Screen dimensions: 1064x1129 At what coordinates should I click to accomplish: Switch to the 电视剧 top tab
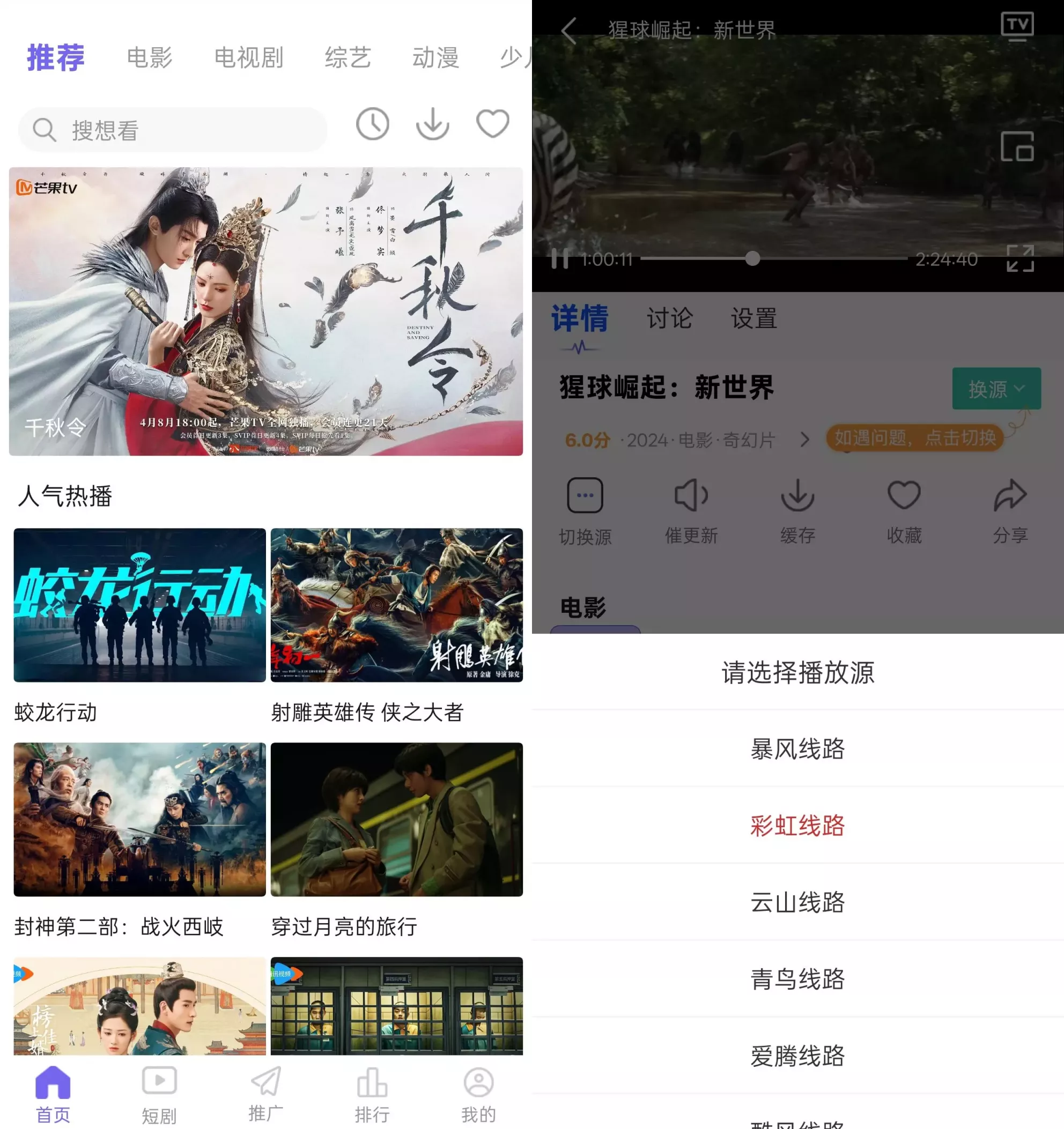click(249, 58)
